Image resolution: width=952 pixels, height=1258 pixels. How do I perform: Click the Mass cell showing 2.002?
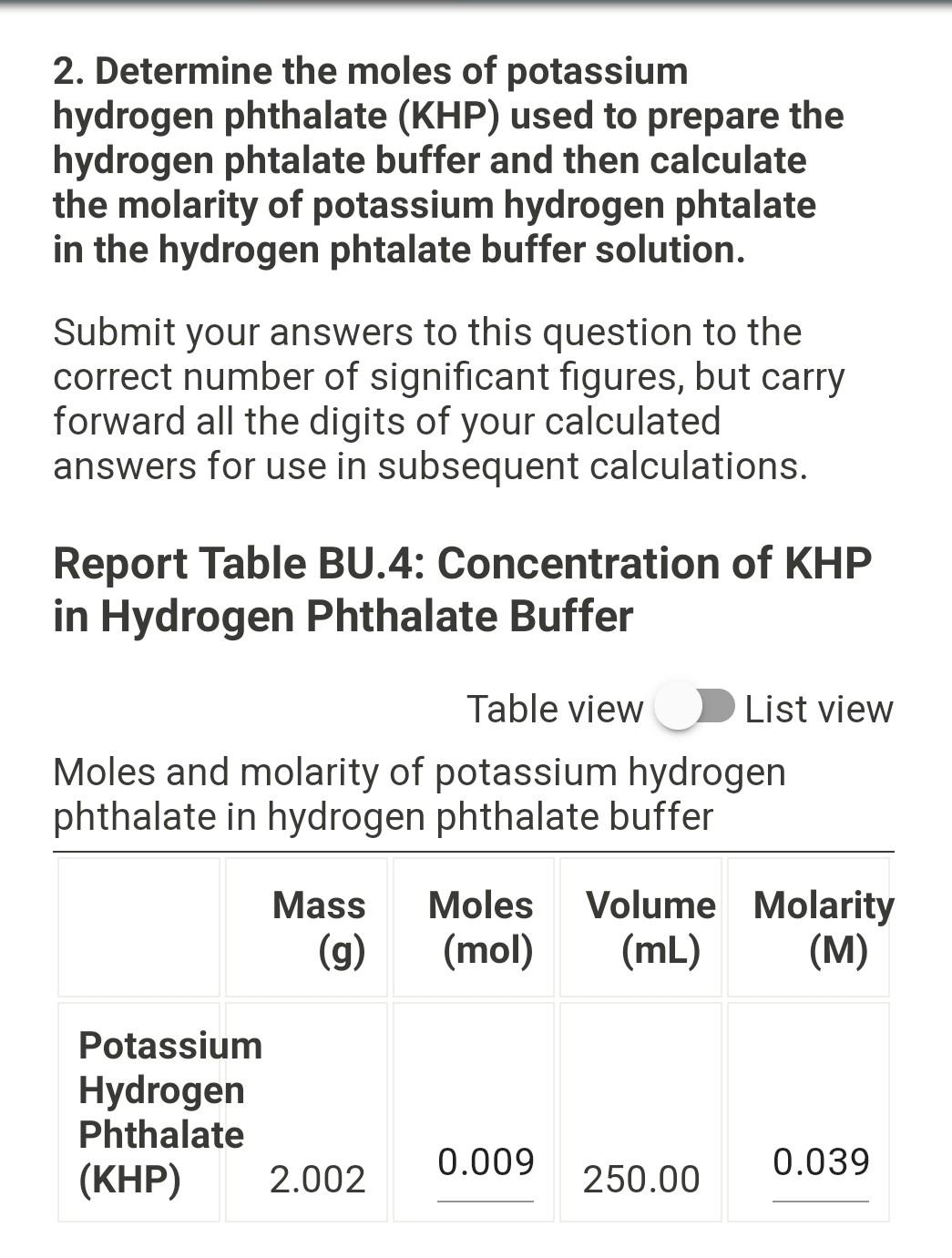click(x=317, y=1180)
